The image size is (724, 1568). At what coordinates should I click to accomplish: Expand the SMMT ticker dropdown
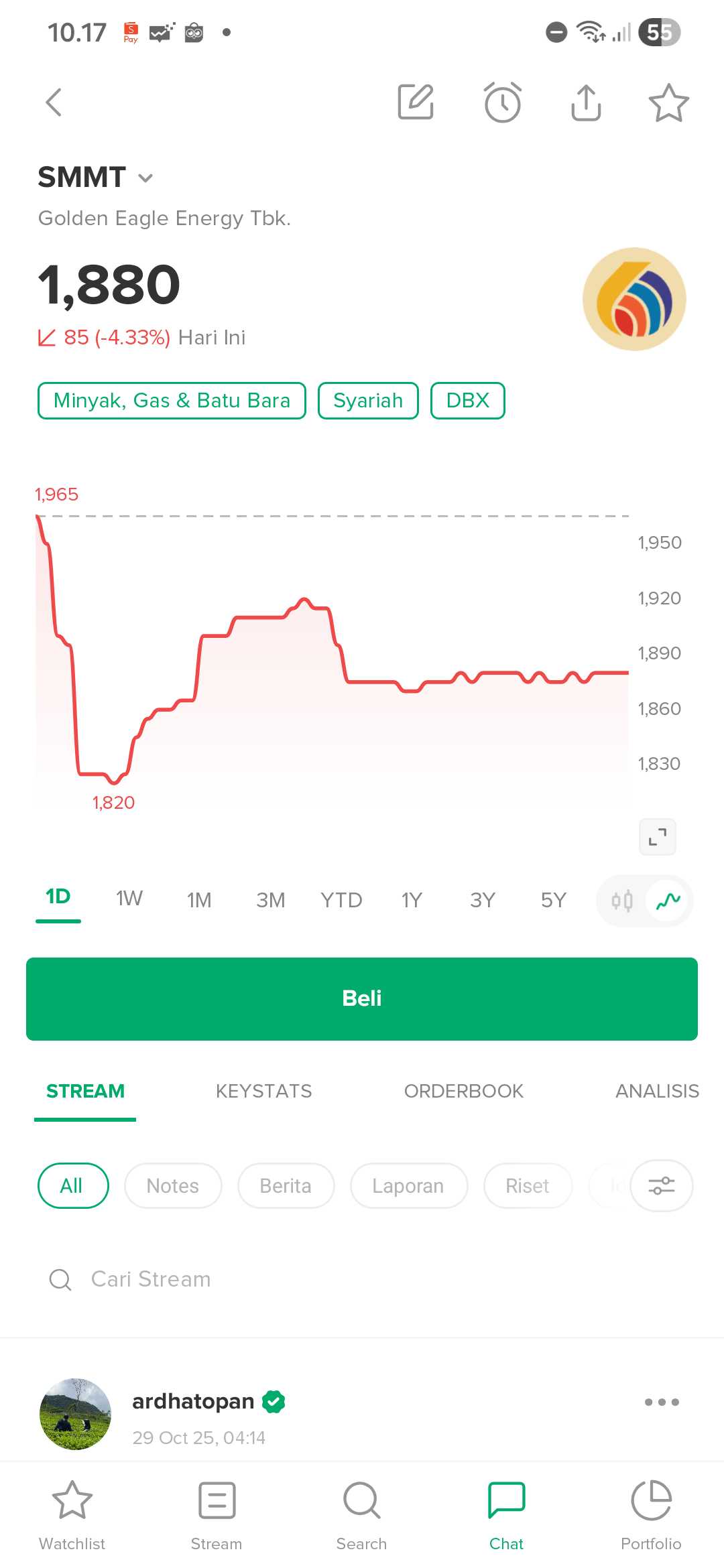pyautogui.click(x=145, y=178)
